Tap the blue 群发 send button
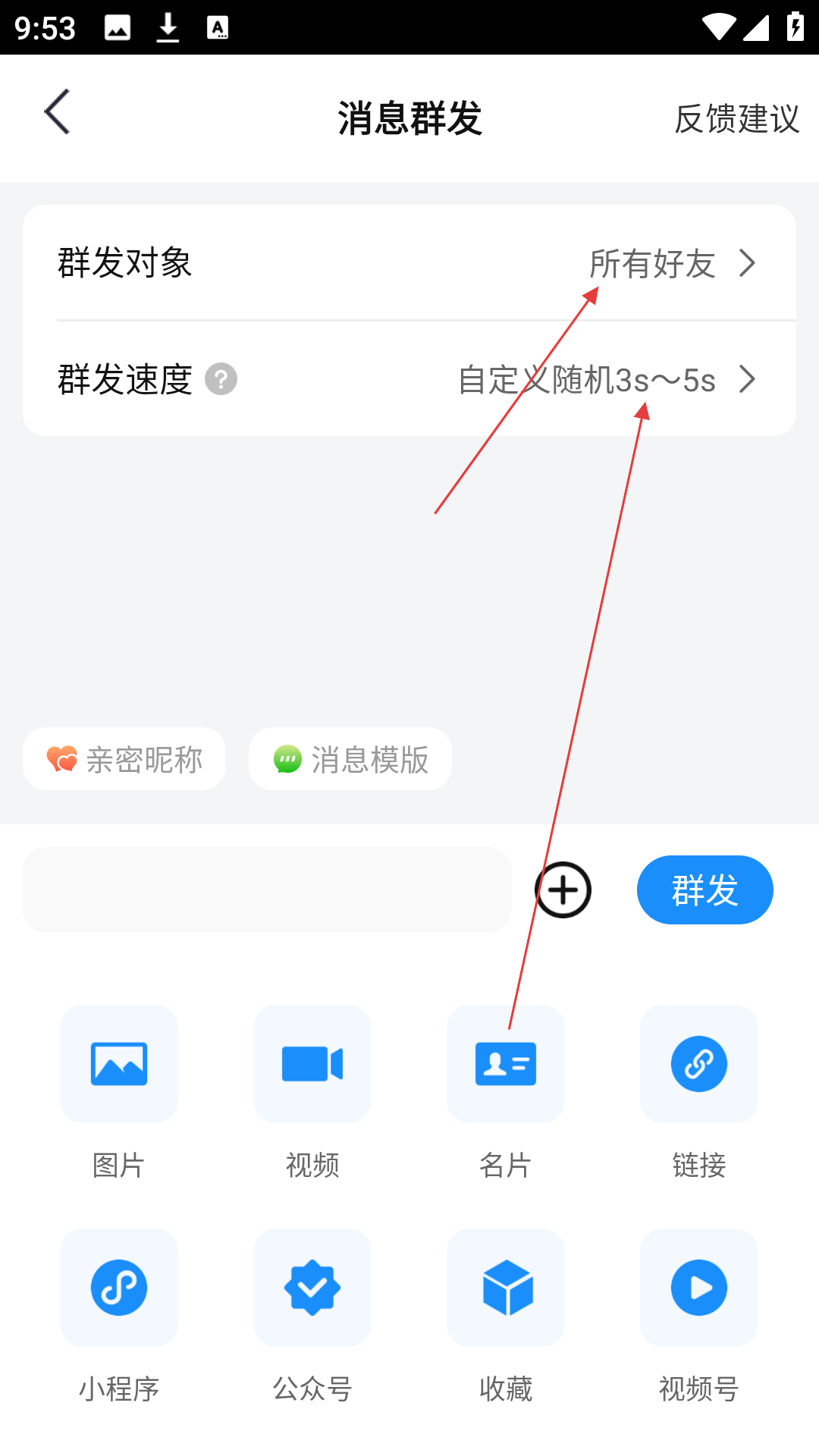The width and height of the screenshot is (819, 1456). coord(704,890)
